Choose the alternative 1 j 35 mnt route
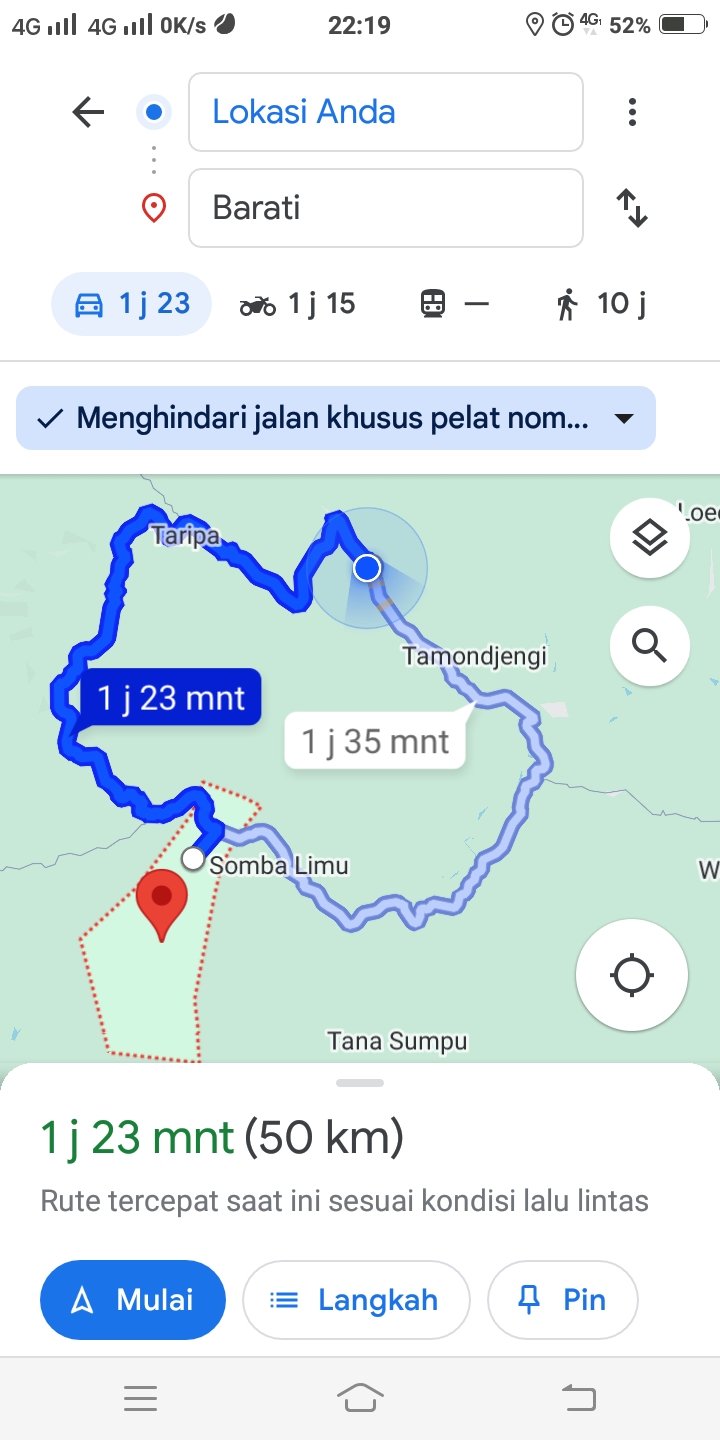The width and height of the screenshot is (720, 1440). [x=376, y=741]
